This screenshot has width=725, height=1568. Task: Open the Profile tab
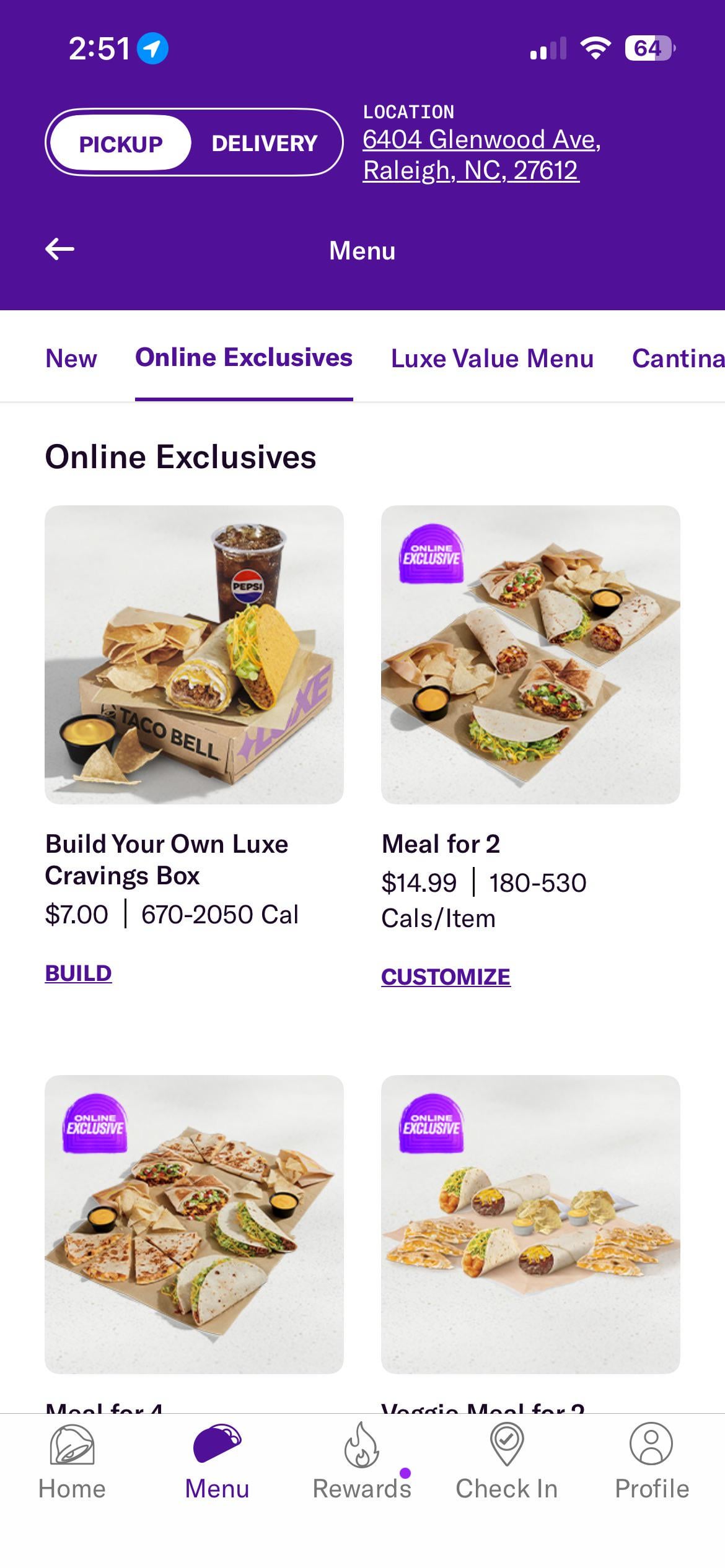tap(651, 1461)
